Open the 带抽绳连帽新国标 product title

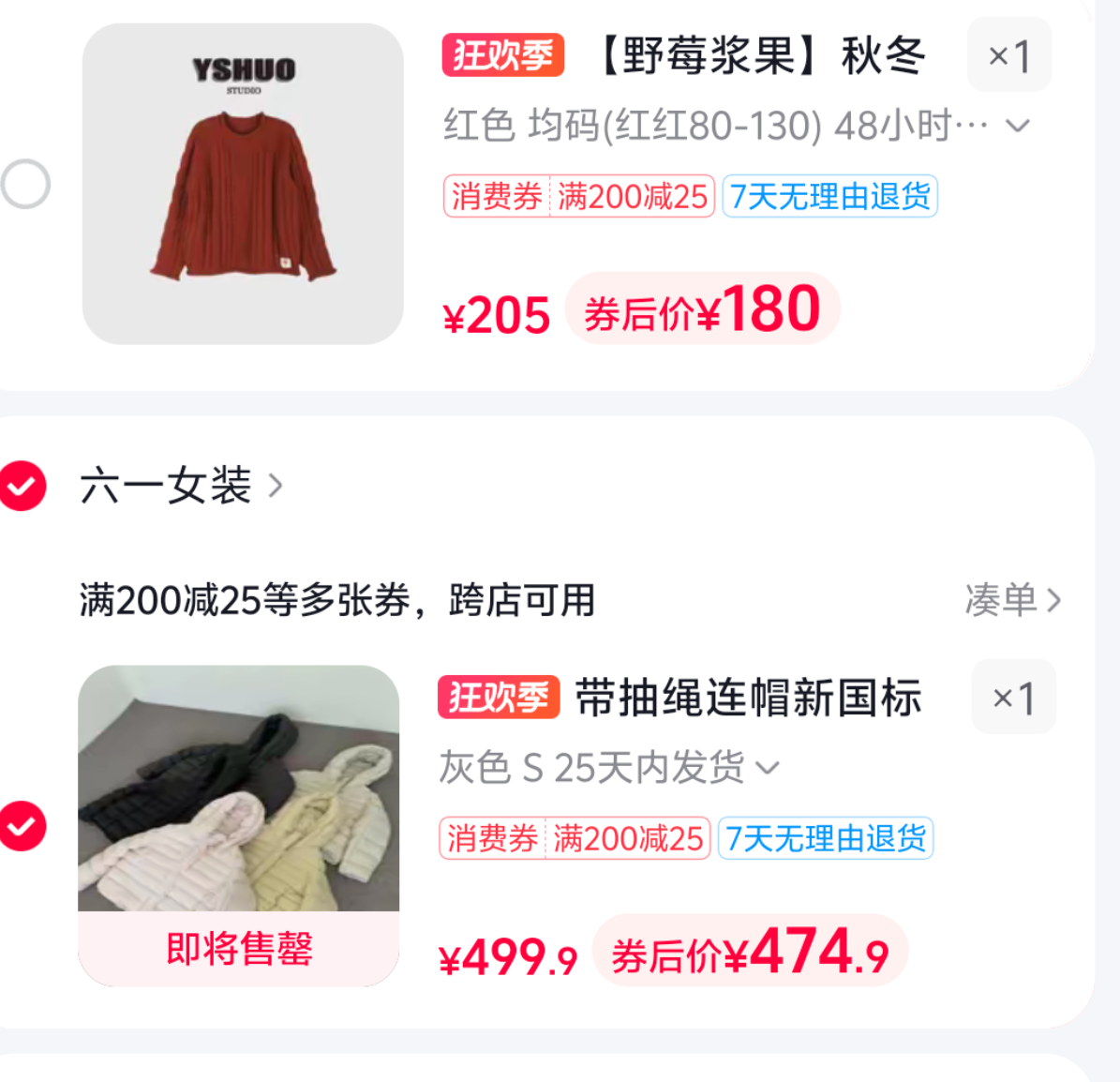tap(748, 698)
